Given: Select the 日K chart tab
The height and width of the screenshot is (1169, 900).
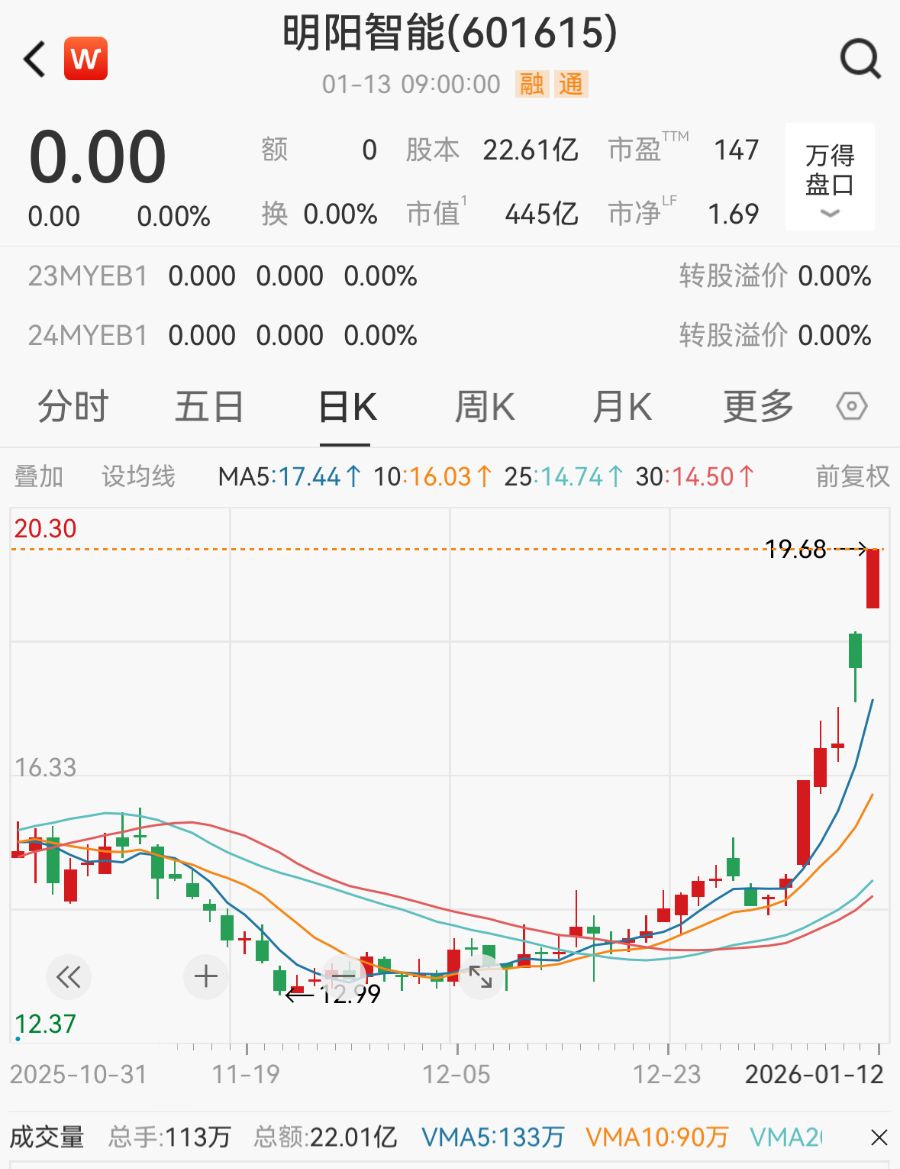Looking at the screenshot, I should click(x=346, y=407).
